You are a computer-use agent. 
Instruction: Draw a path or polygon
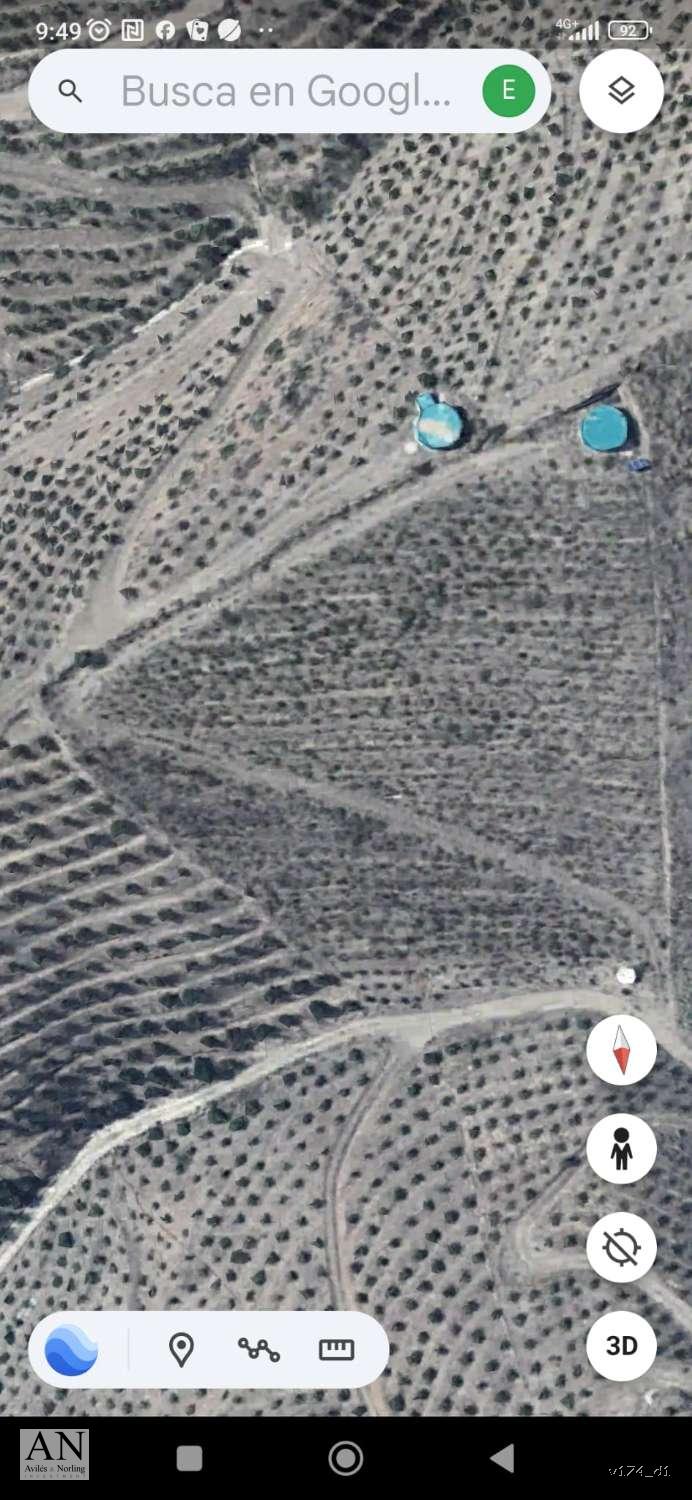pyautogui.click(x=259, y=1350)
